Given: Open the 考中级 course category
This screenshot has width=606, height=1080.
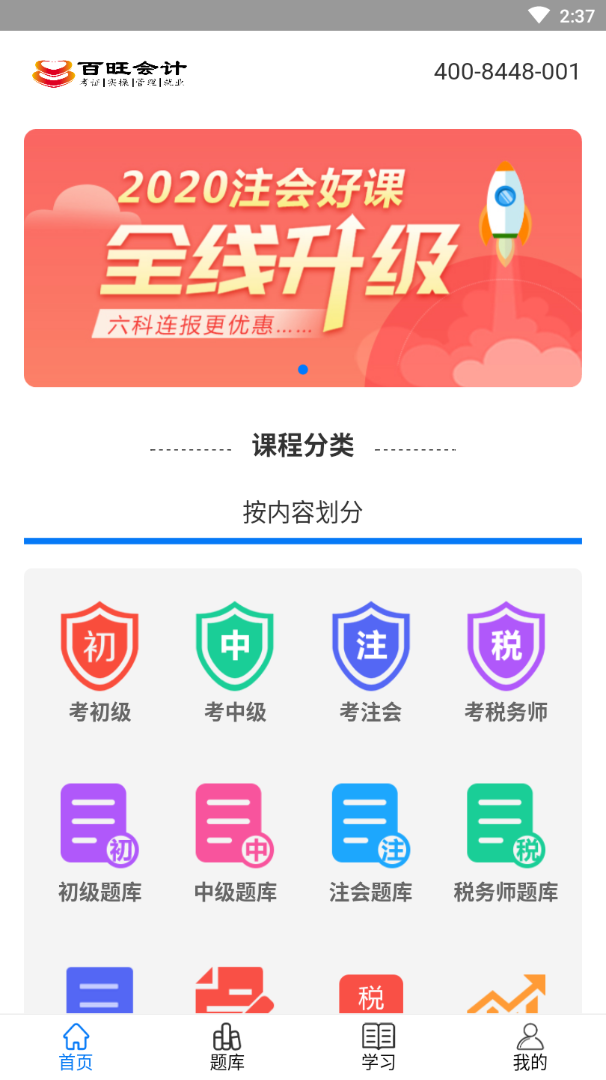Looking at the screenshot, I should (235, 660).
